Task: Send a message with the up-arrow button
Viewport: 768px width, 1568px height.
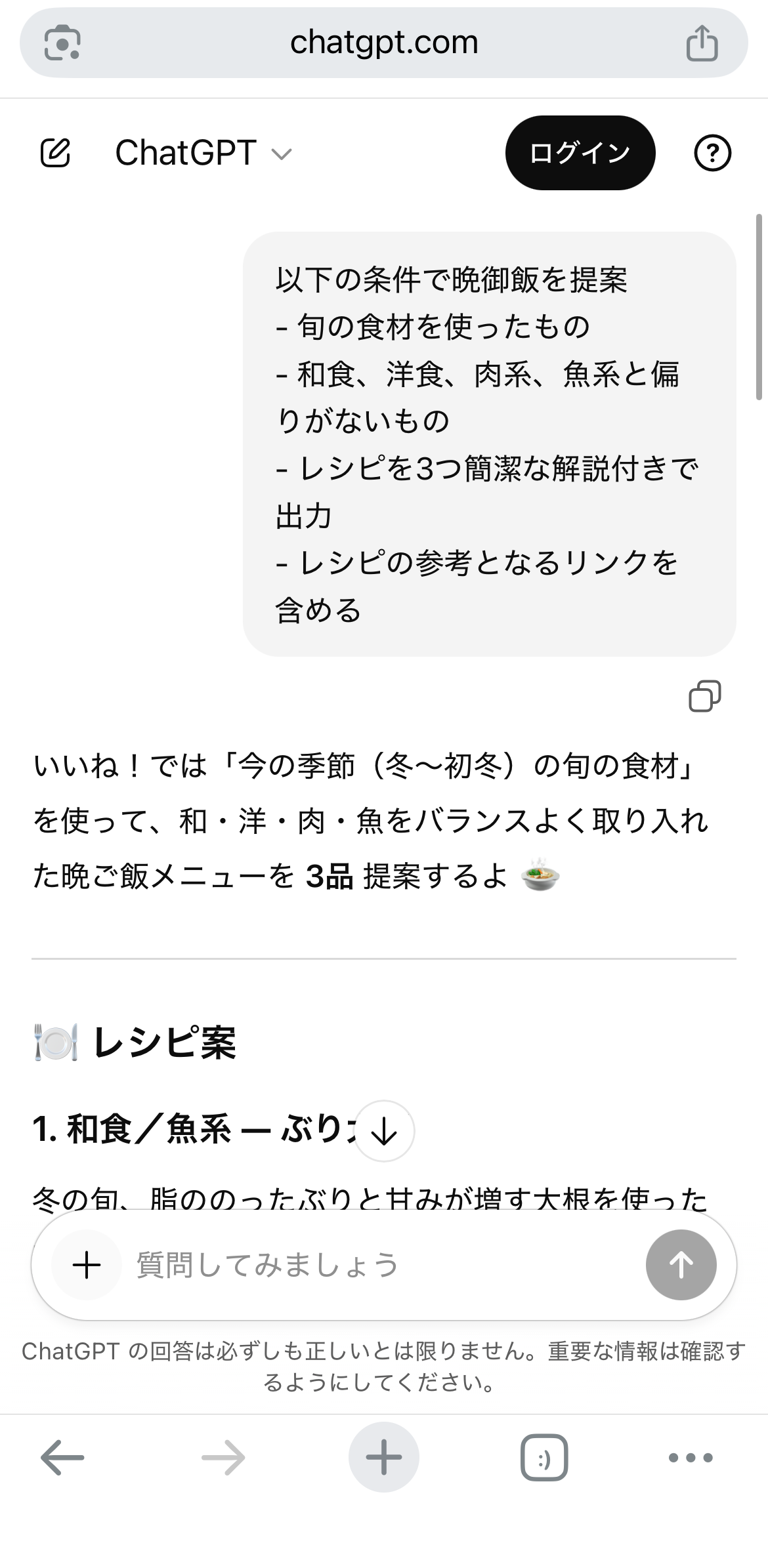Action: coord(681,1264)
